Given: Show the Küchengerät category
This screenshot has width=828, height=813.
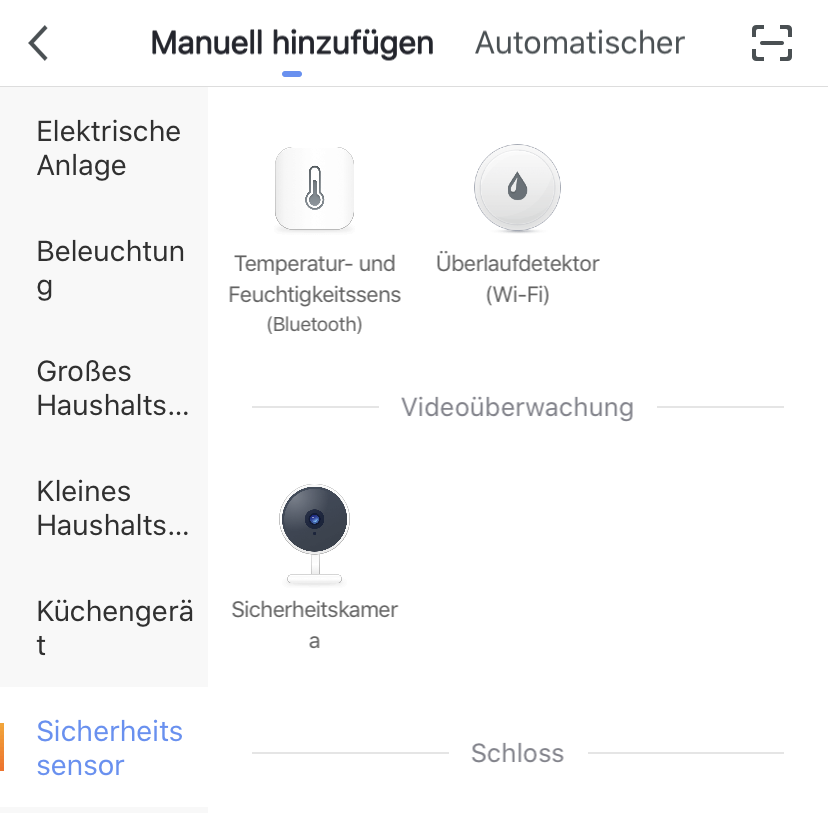Looking at the screenshot, I should point(114,628).
